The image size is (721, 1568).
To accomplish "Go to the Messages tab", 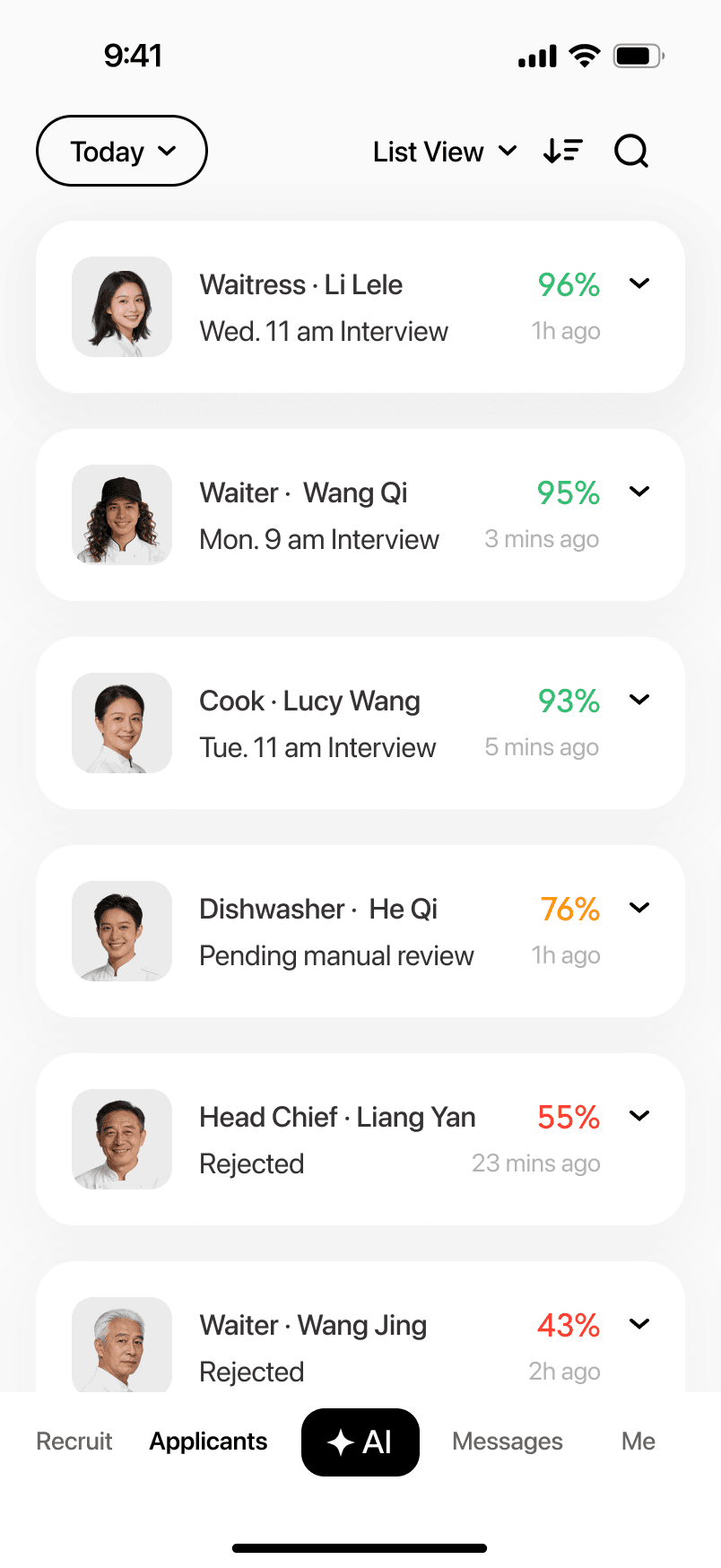I will tap(508, 1441).
